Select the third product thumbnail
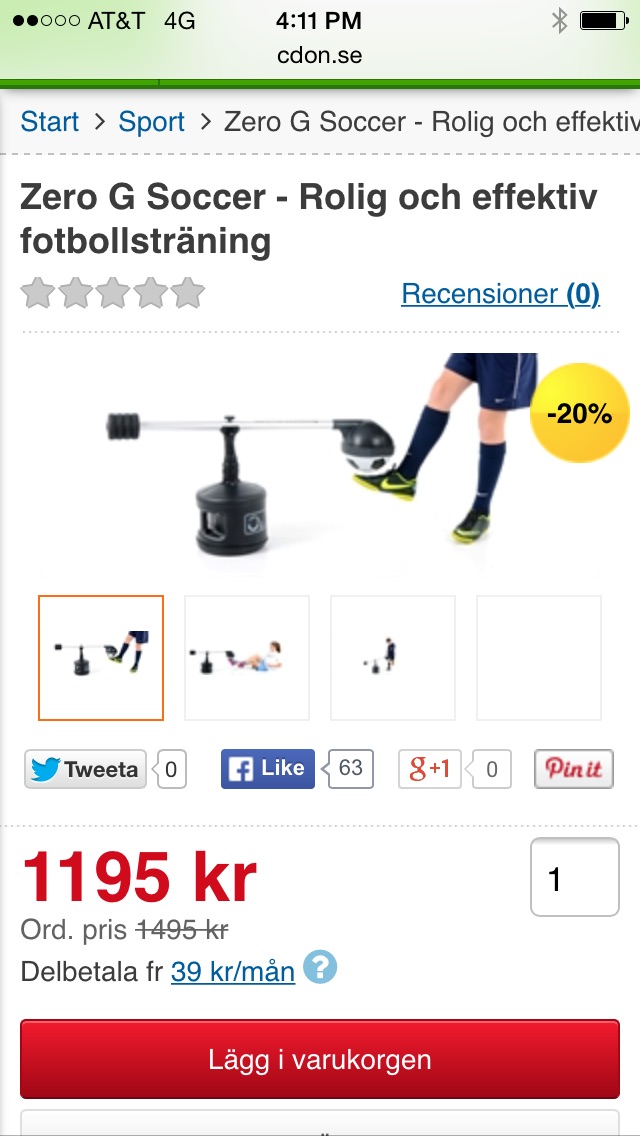 393,658
